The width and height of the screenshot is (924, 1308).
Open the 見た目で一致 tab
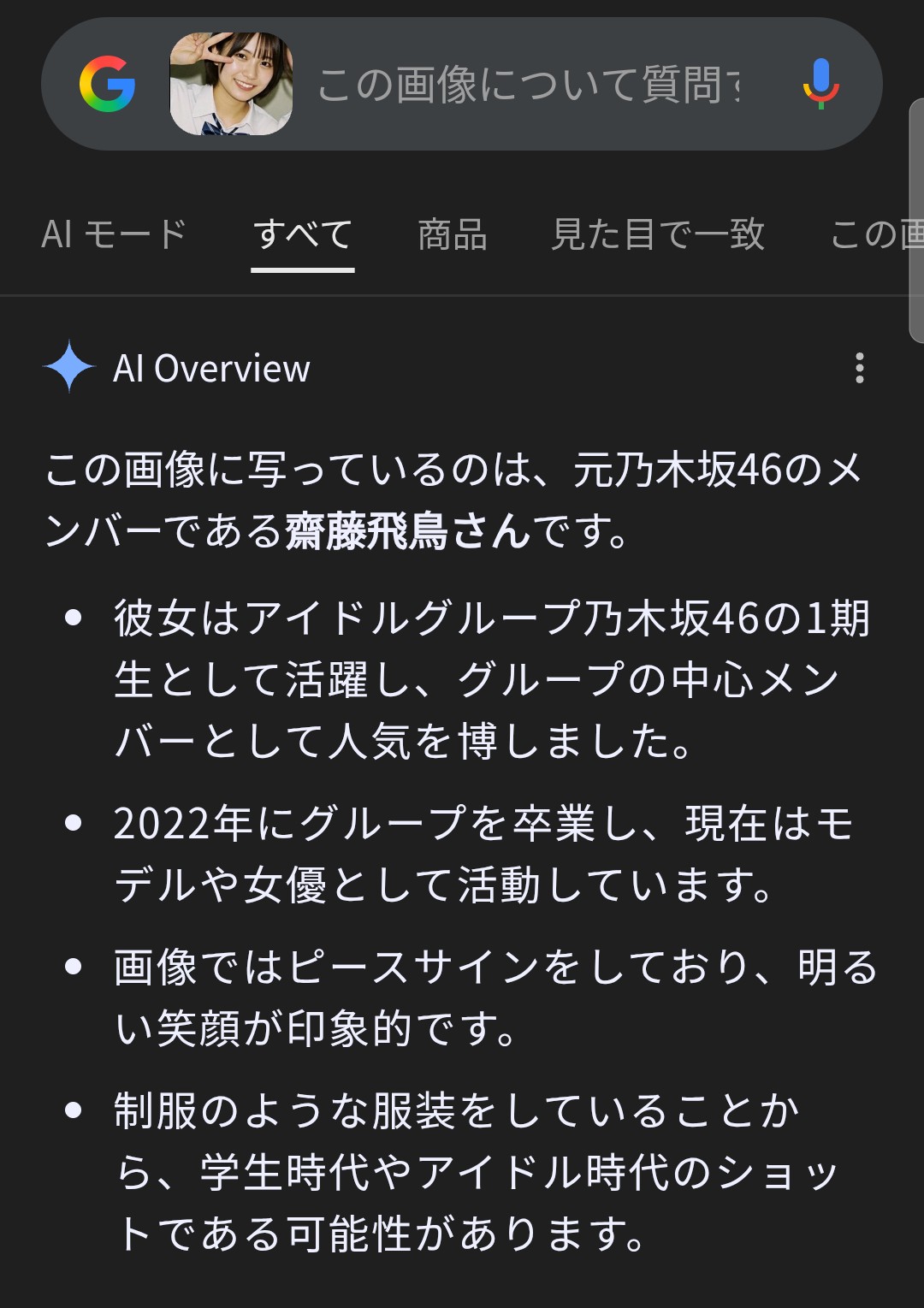pyautogui.click(x=657, y=234)
